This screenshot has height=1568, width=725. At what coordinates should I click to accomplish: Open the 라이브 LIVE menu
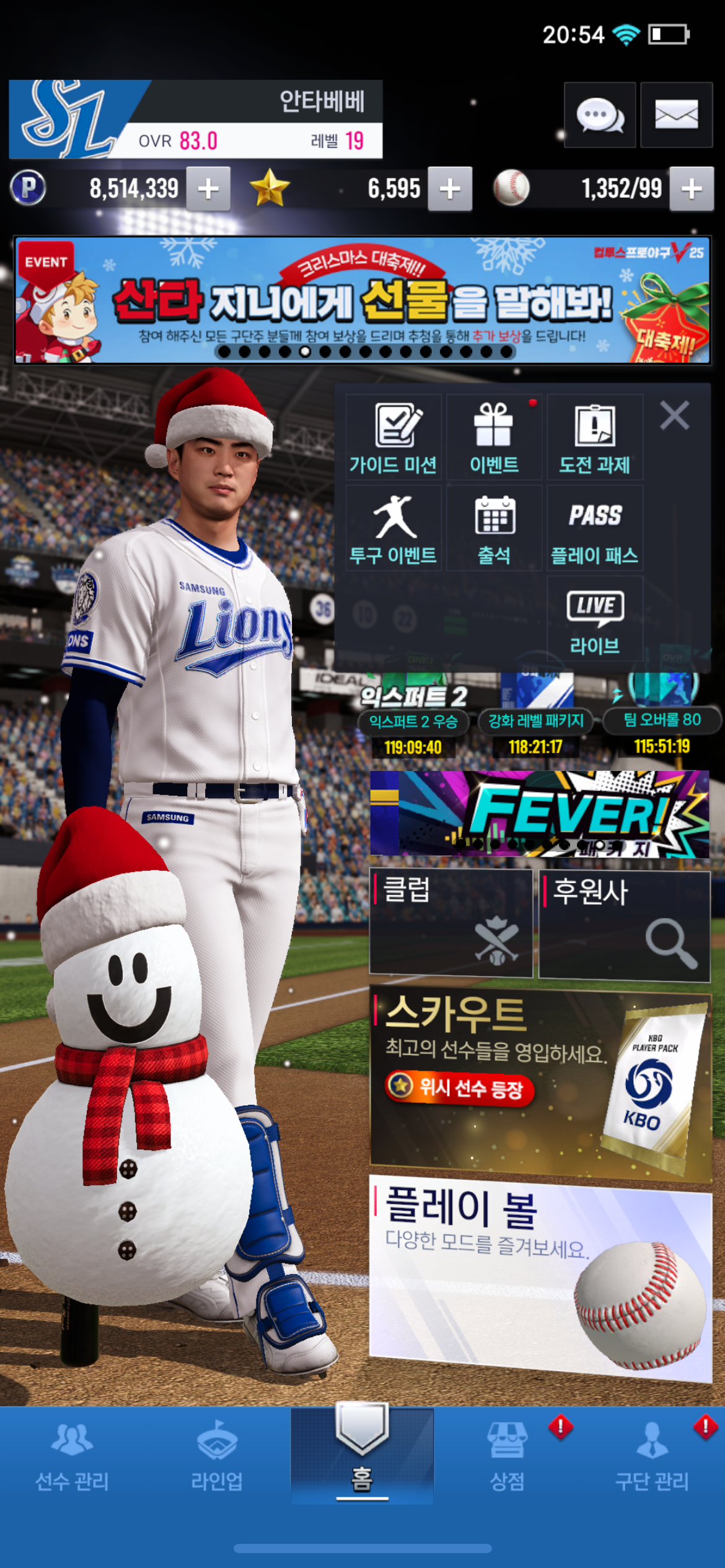[595, 619]
